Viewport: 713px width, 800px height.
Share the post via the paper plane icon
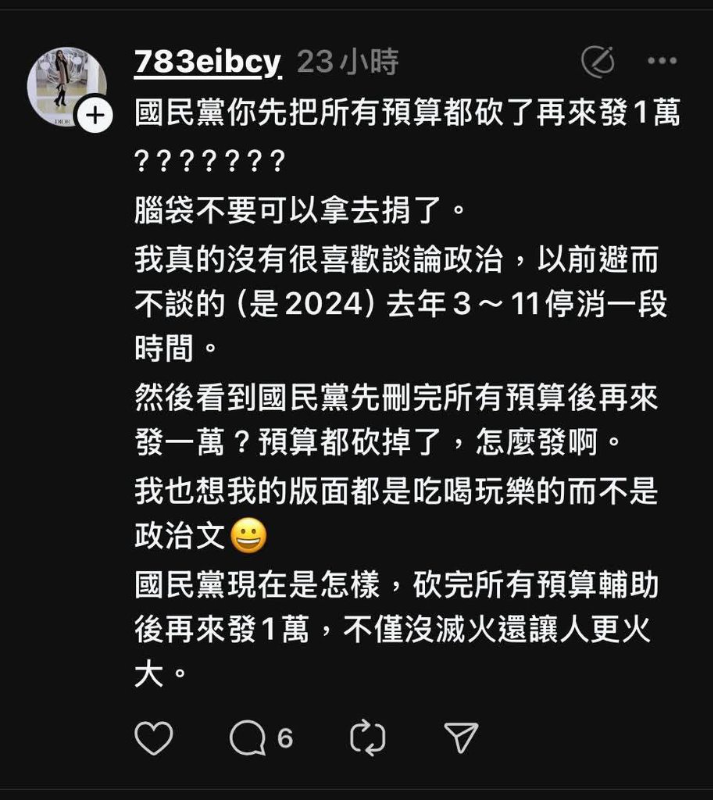[459, 738]
